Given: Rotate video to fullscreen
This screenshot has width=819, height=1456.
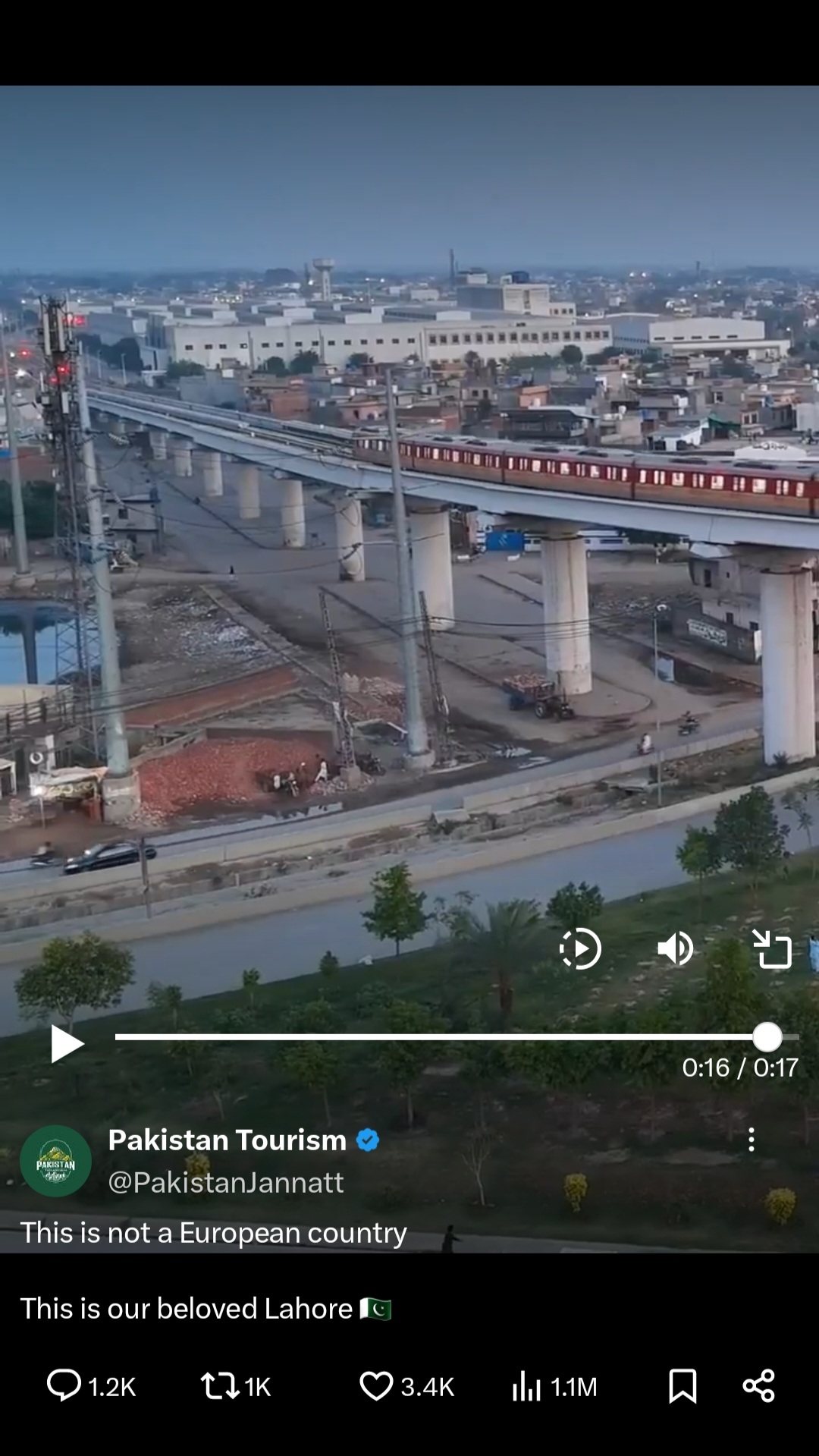Looking at the screenshot, I should click(x=772, y=949).
